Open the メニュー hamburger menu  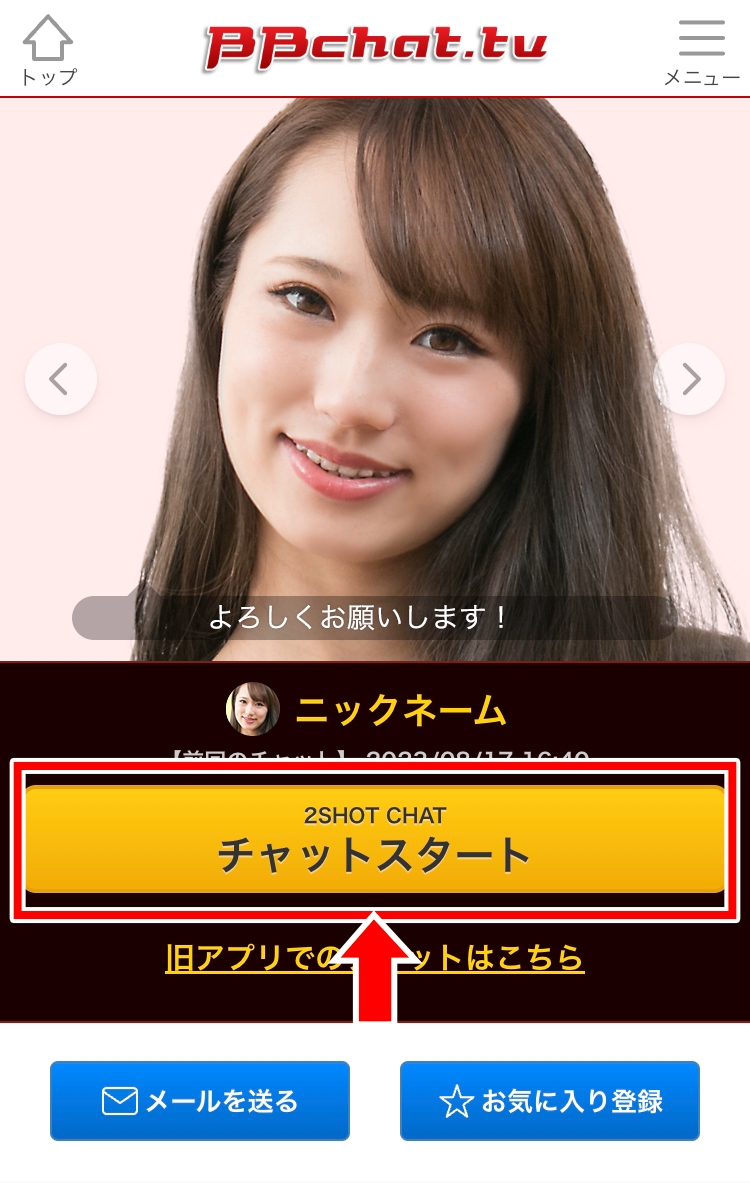[x=701, y=50]
